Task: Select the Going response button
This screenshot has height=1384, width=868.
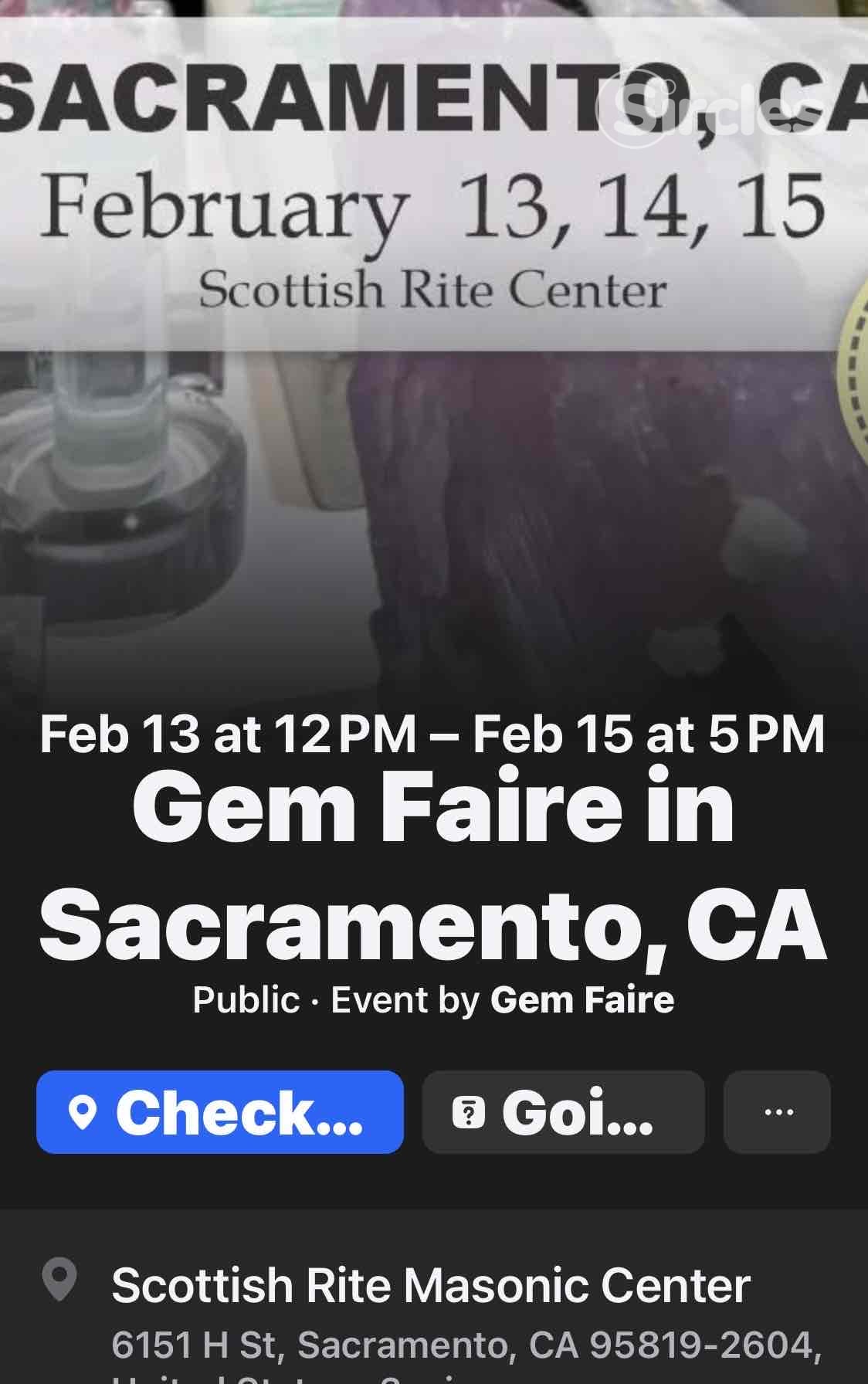Action: click(x=563, y=1112)
